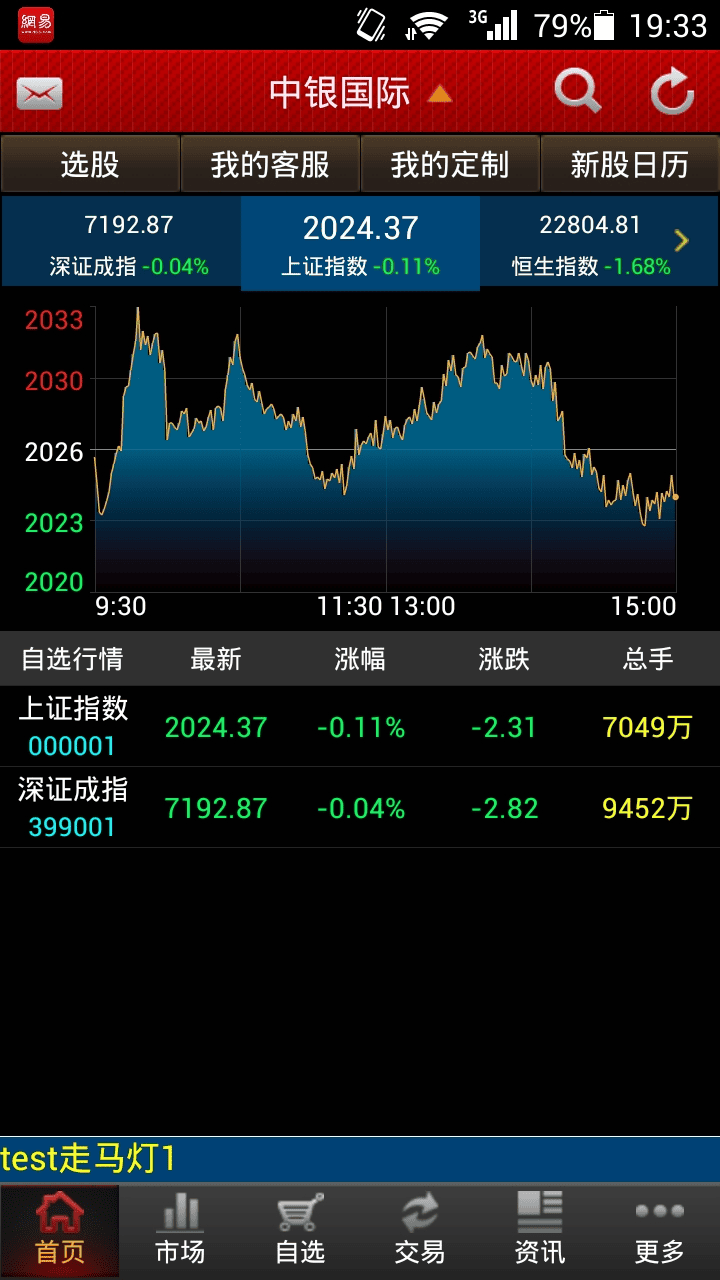
Task: Open the 我的定制 button
Action: coord(450,163)
